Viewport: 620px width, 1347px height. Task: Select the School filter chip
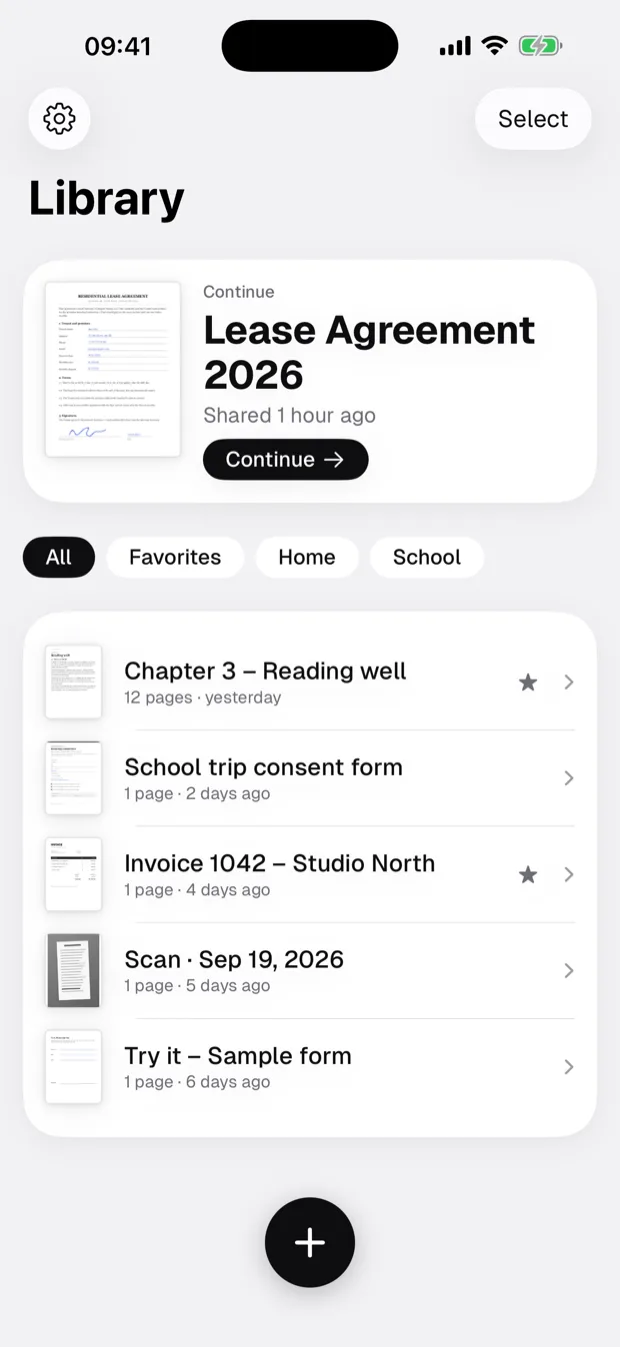427,557
